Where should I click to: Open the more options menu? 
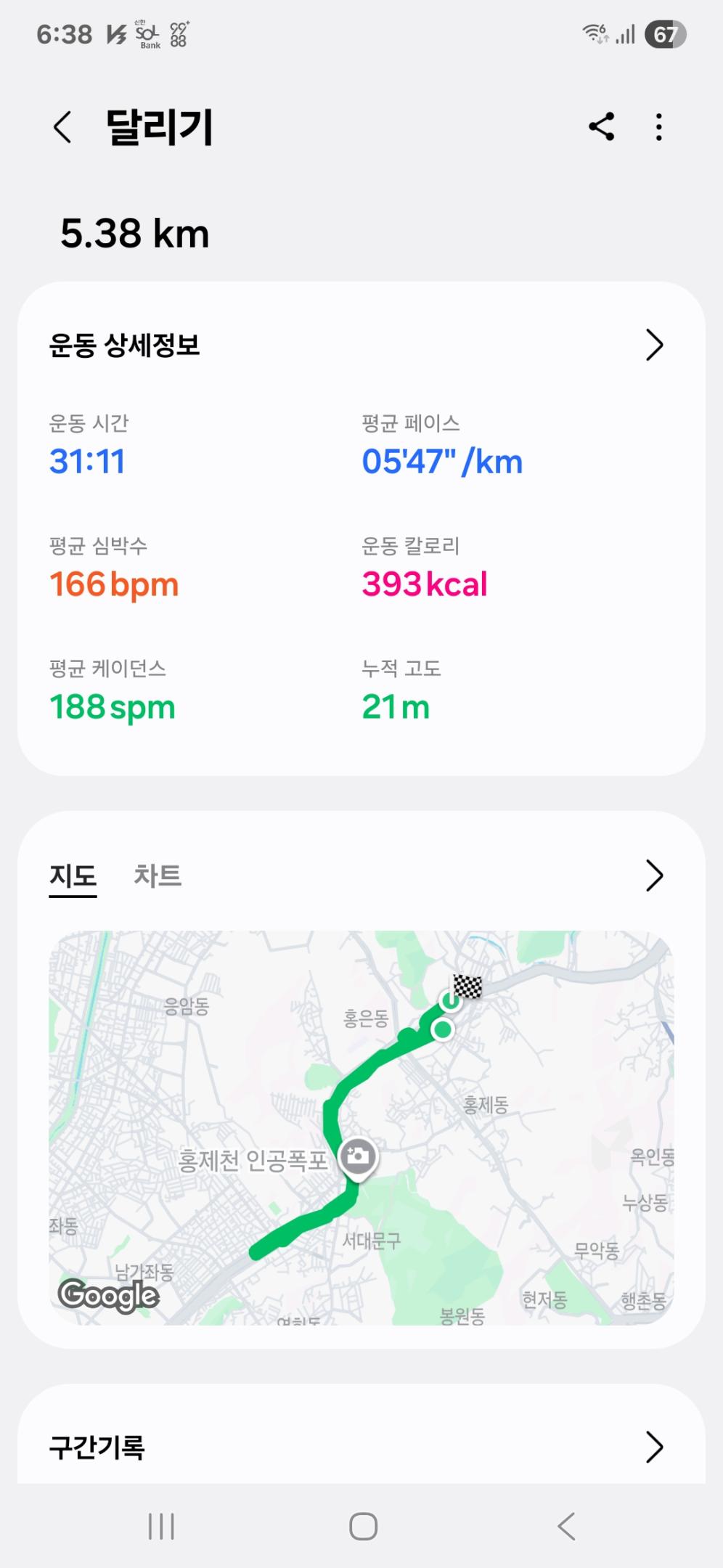click(x=658, y=127)
